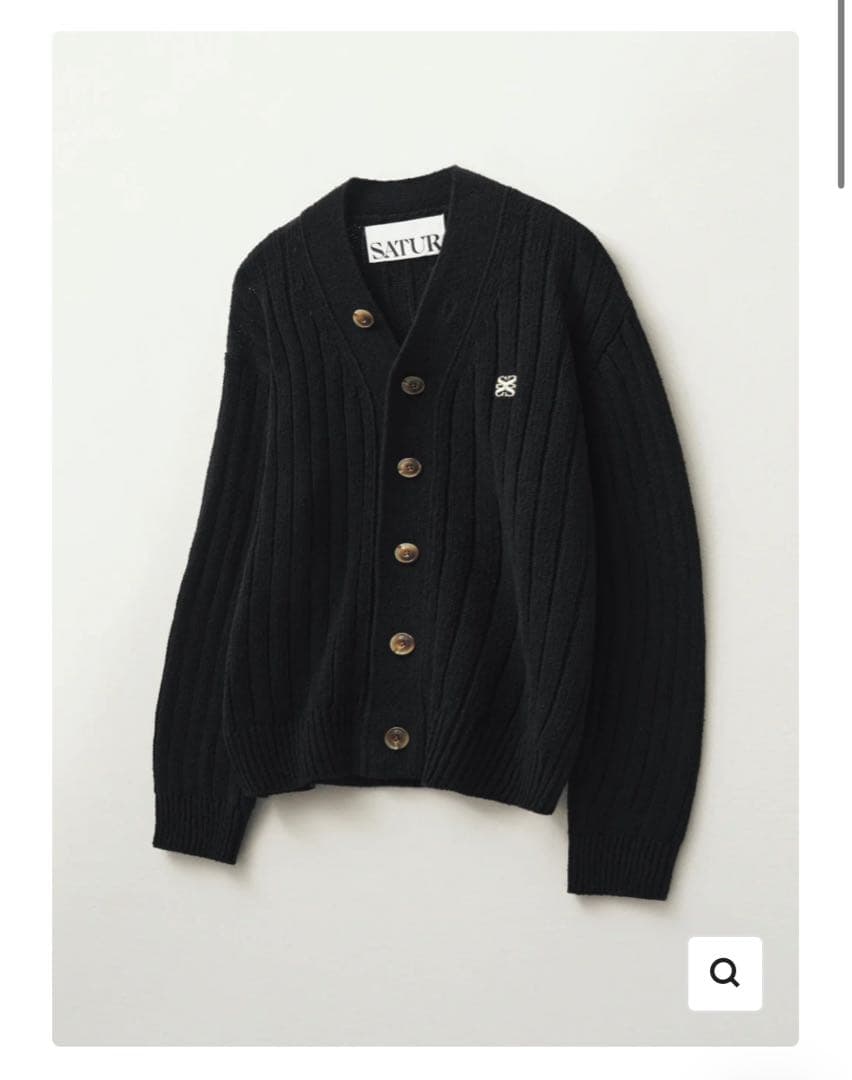Screen dimensions: 852x1080
Task: Tap the magnifier button to zoom the image
Action: tap(724, 972)
